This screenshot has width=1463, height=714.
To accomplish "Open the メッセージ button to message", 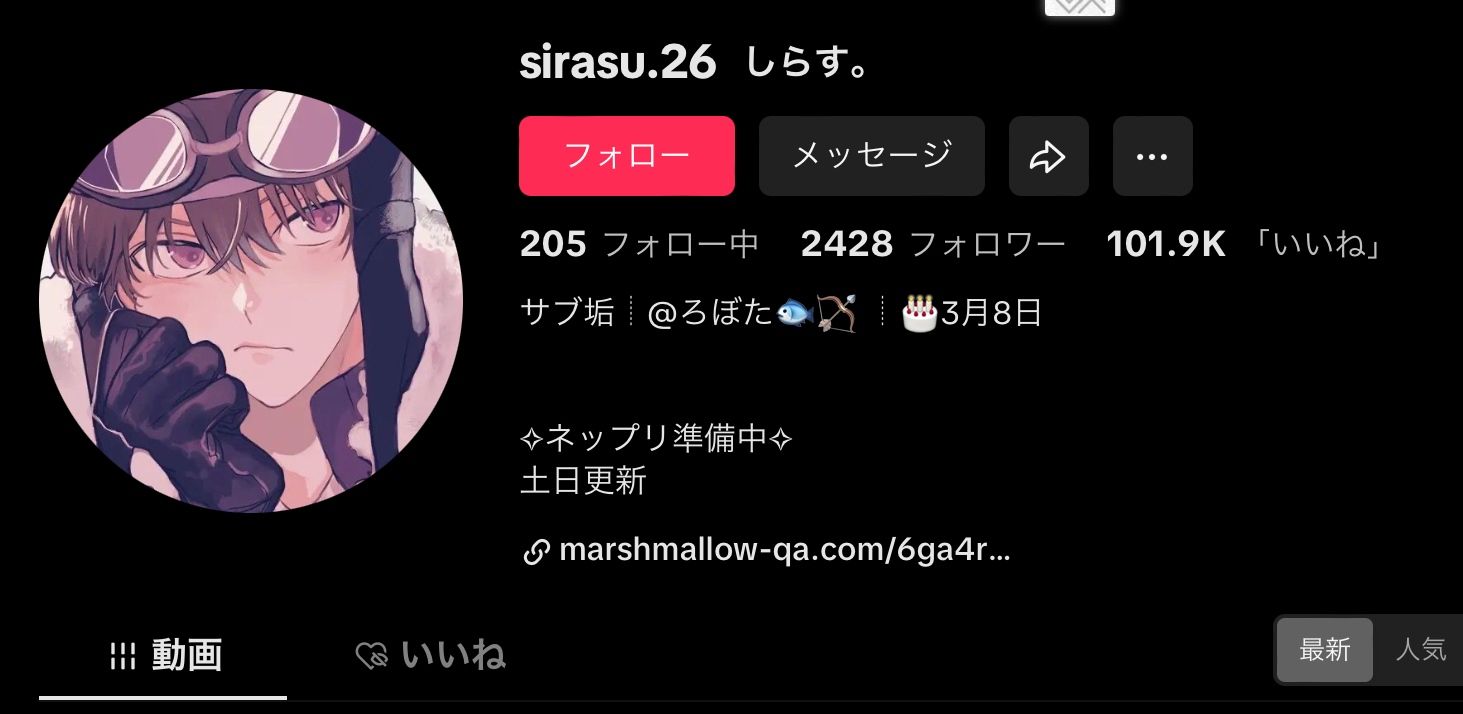I will pos(871,156).
